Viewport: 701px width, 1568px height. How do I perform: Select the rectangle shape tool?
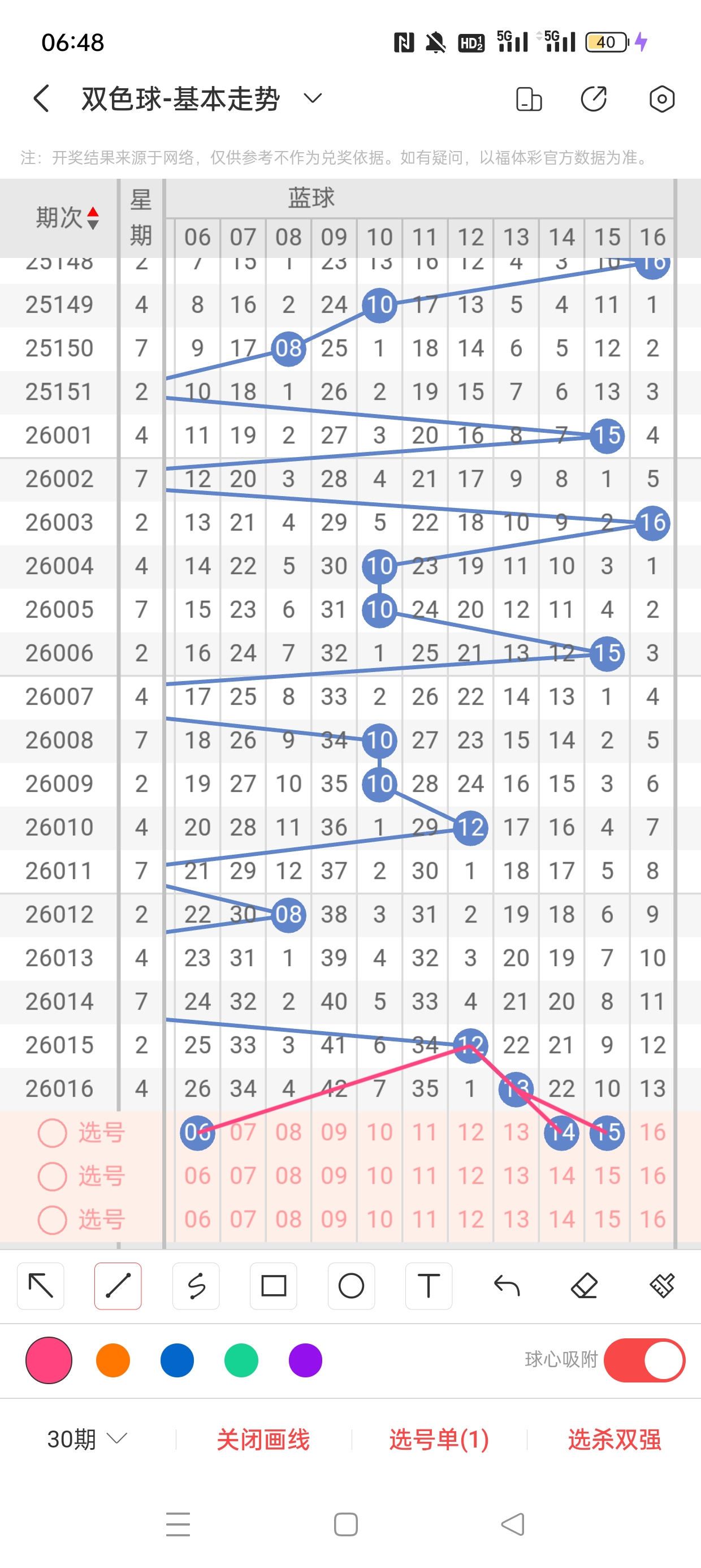pos(273,1286)
